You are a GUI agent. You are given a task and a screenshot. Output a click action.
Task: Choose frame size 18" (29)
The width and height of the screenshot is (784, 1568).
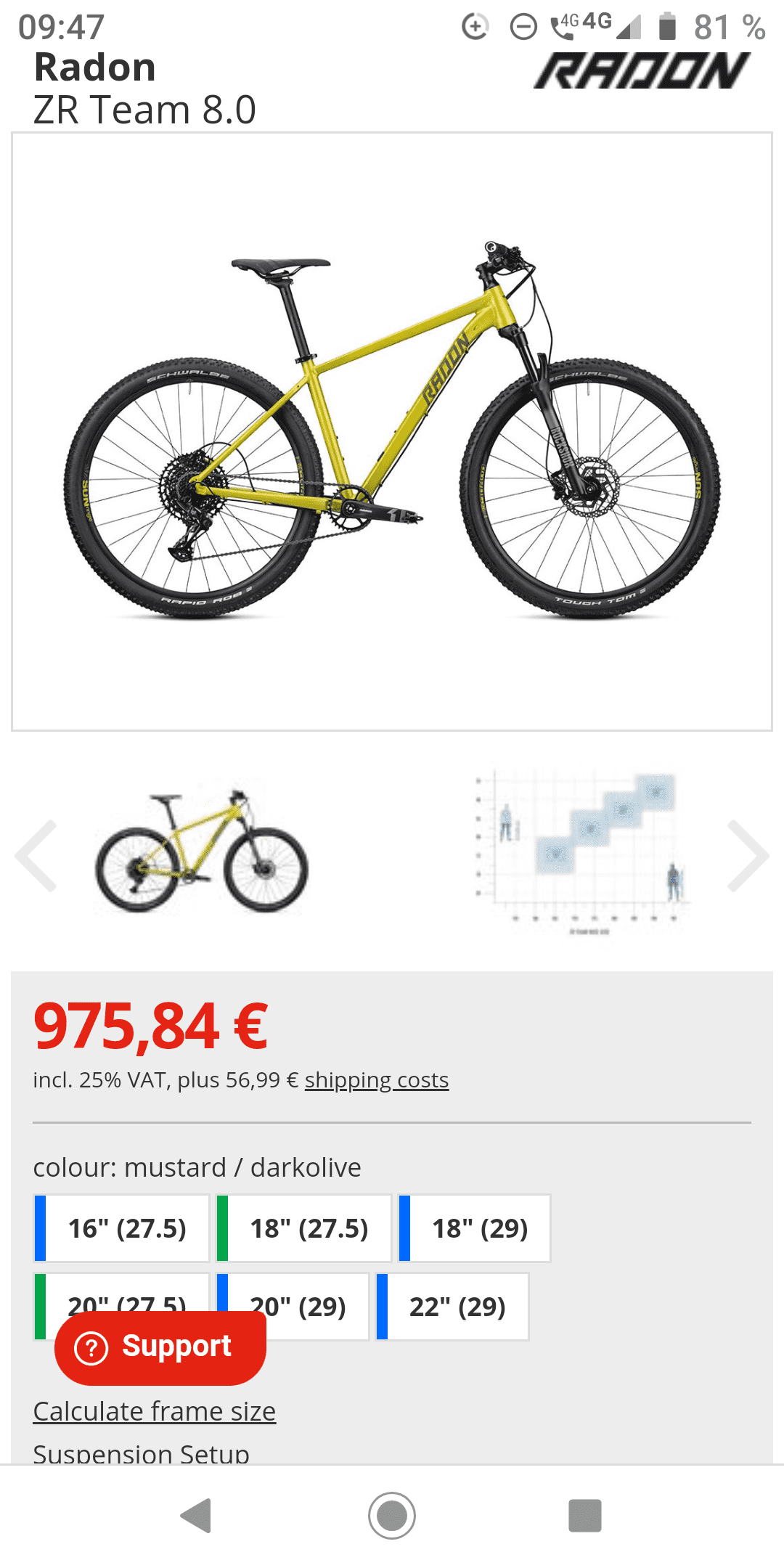click(475, 1228)
